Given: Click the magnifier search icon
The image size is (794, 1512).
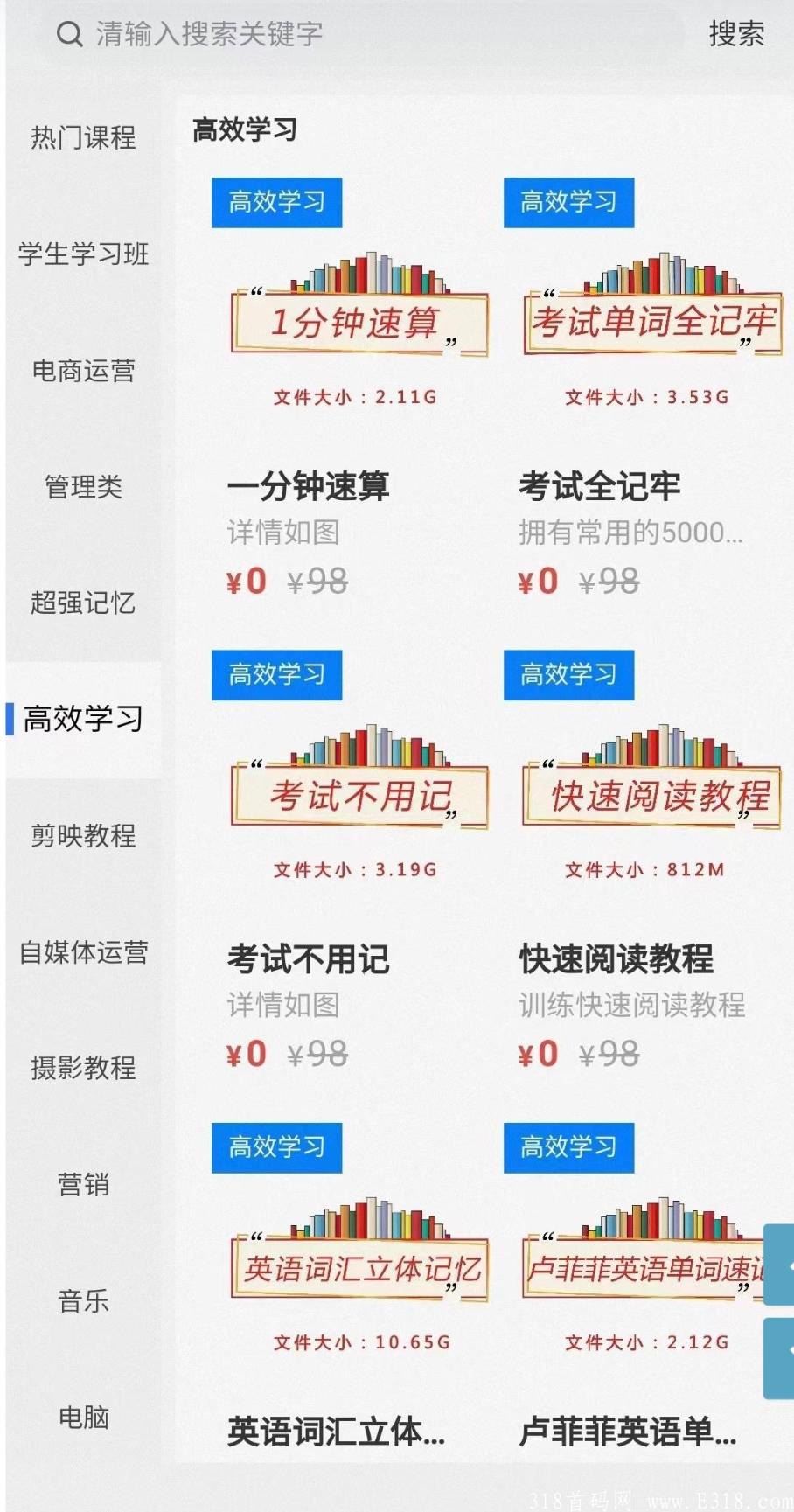Looking at the screenshot, I should [70, 33].
